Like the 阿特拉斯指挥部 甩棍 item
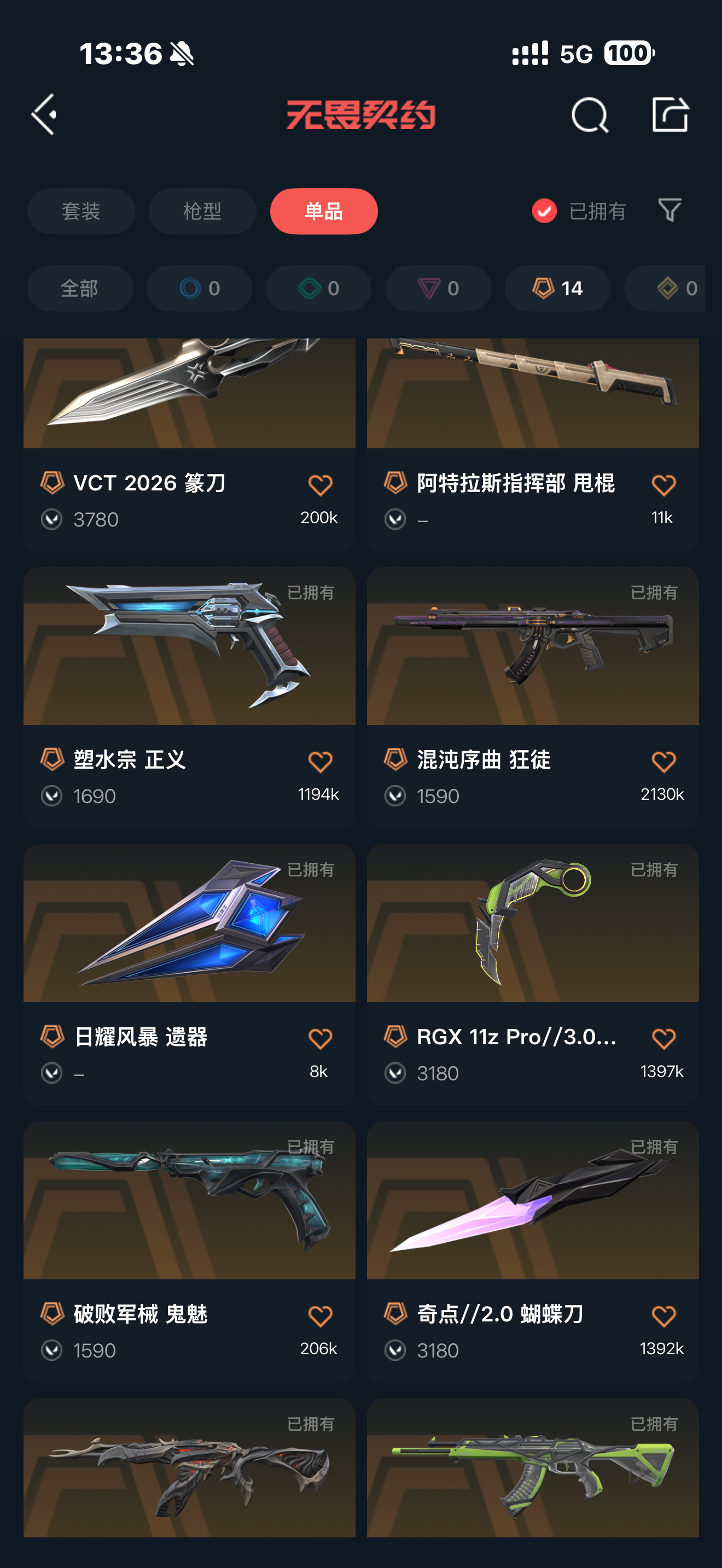The width and height of the screenshot is (722, 1568). tap(663, 485)
